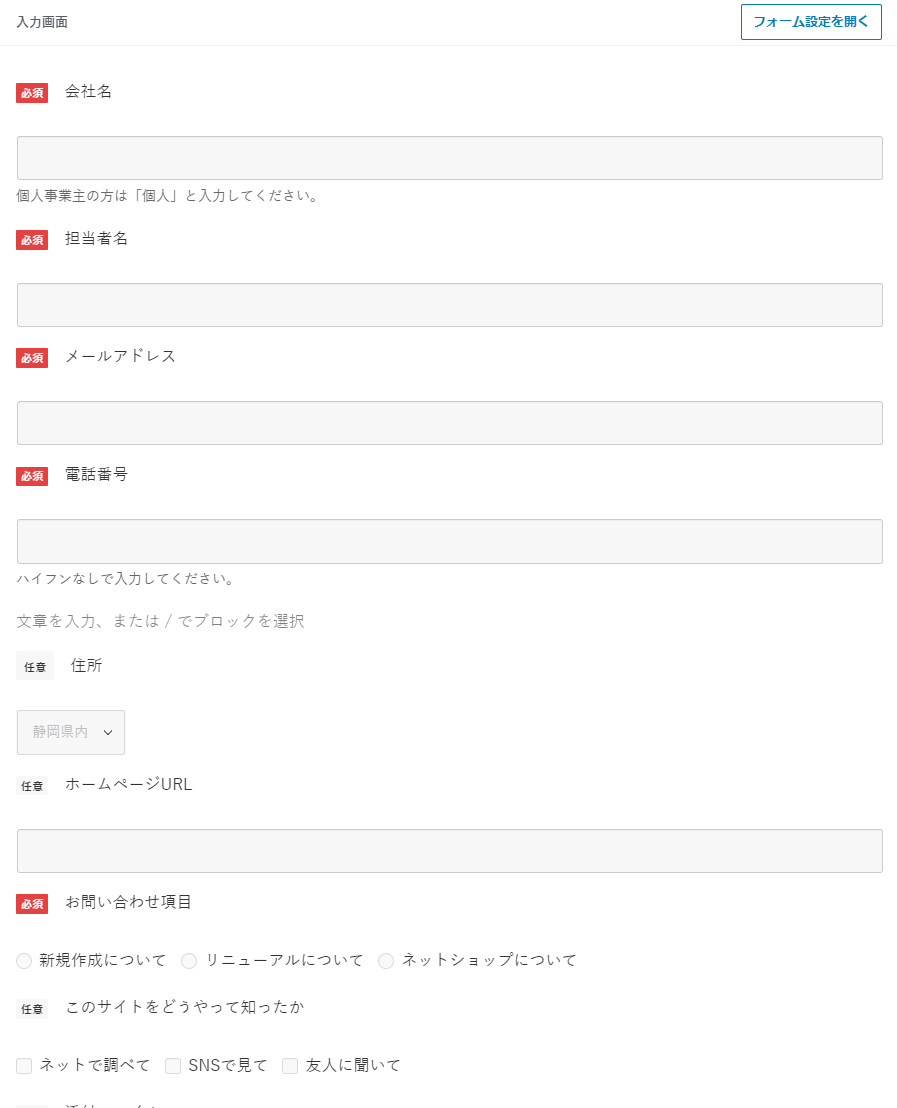This screenshot has height=1108, width=897.
Task: Click the 必須 badge next to 会社名
Action: pyautogui.click(x=31, y=92)
